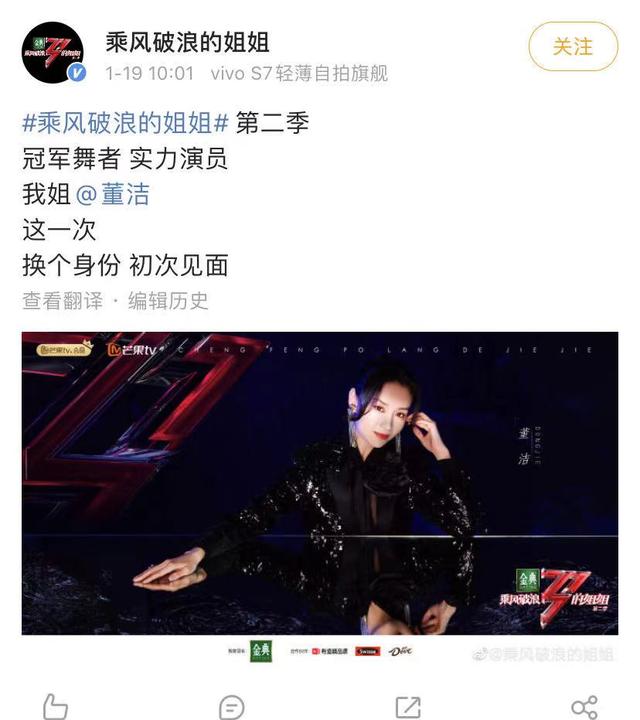640x720 pixels.
Task: Repost this post with the forward icon
Action: point(407,707)
